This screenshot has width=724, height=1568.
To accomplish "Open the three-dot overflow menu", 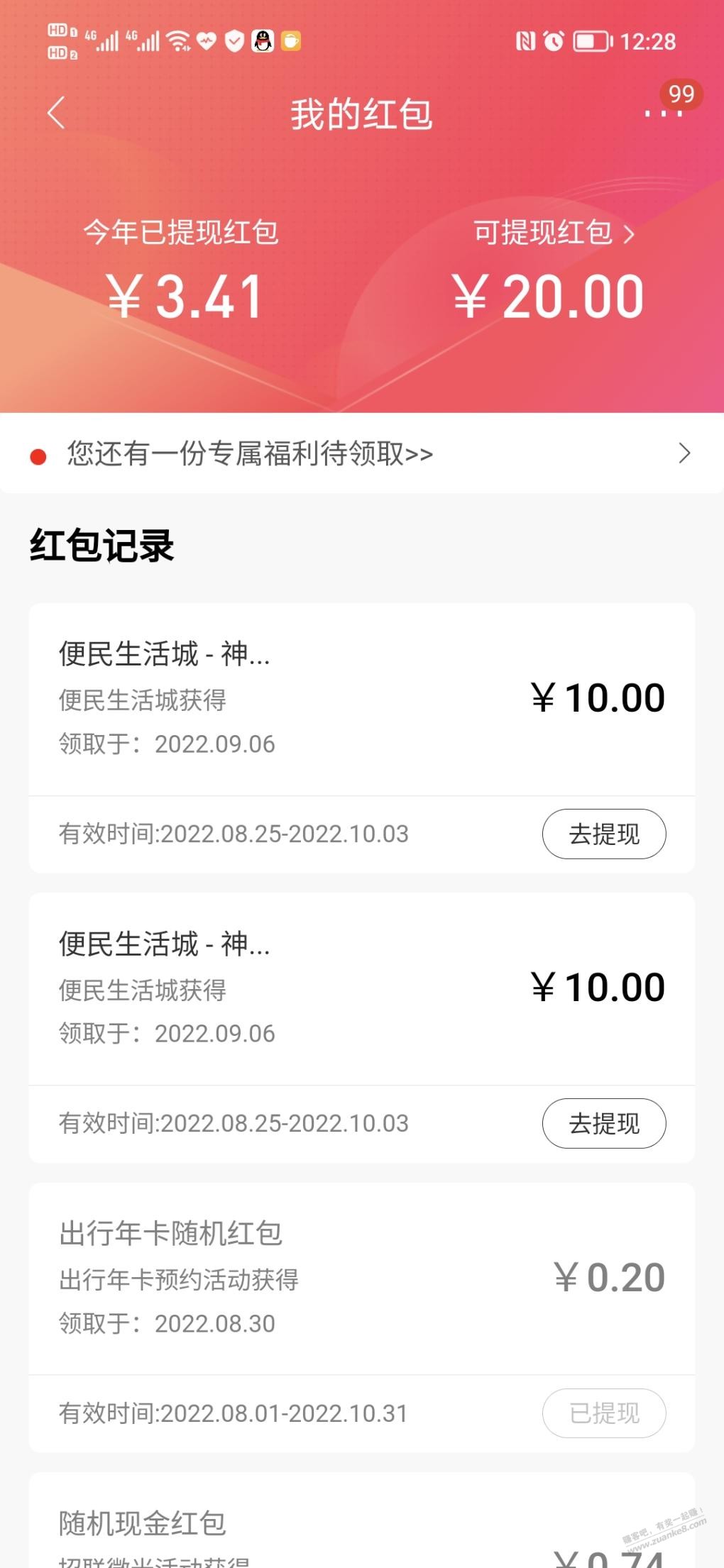I will pyautogui.click(x=663, y=113).
